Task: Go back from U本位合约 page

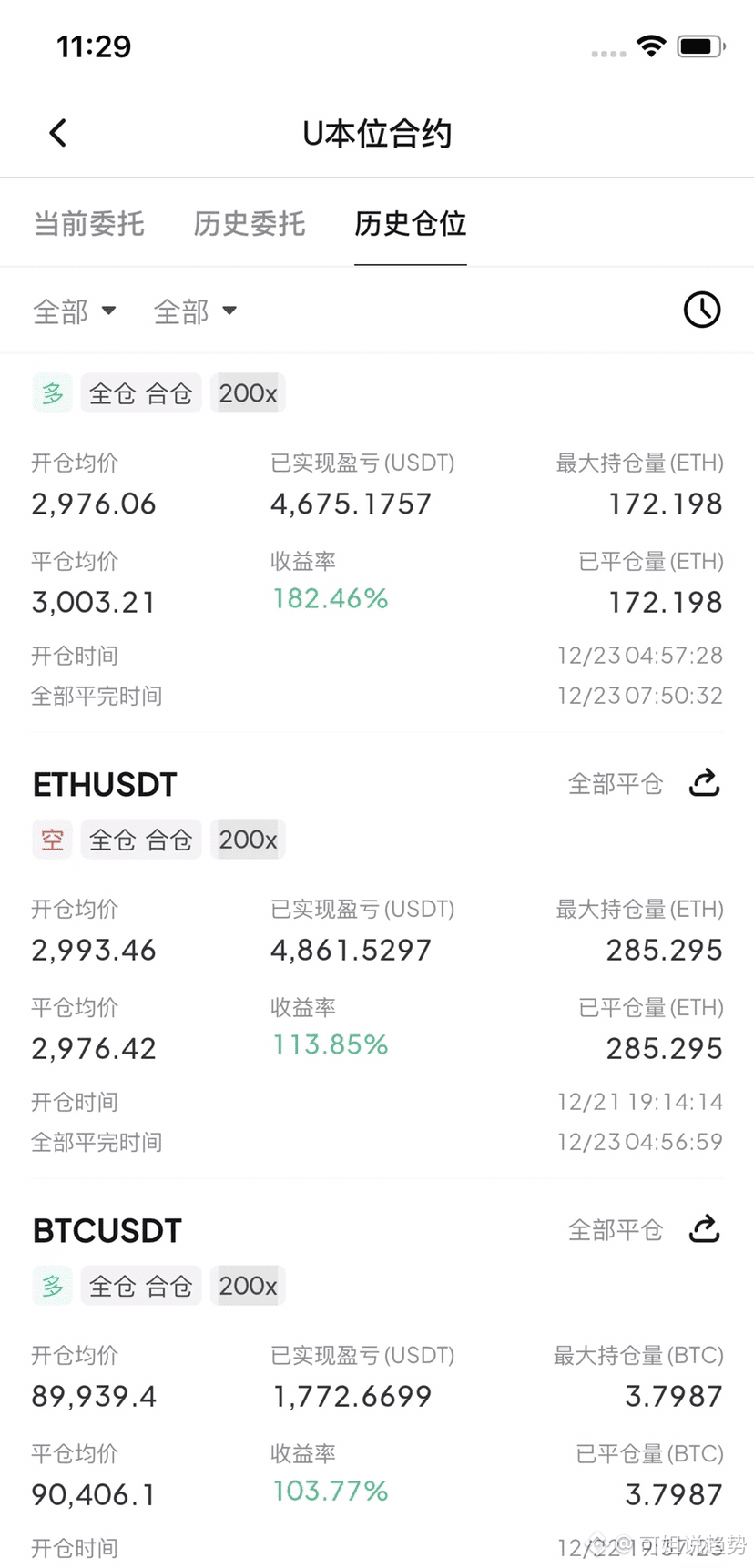Action: coord(57,133)
